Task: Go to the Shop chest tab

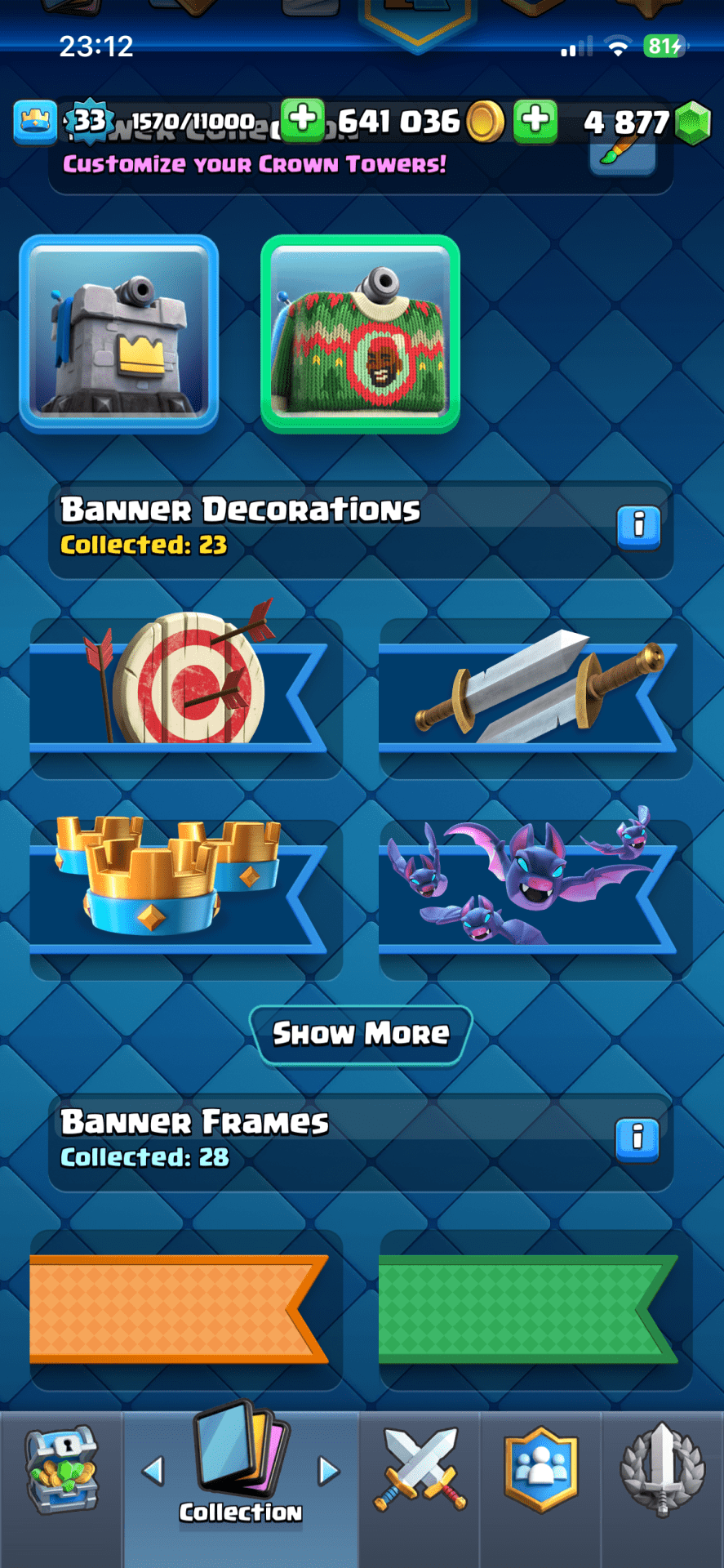Action: click(62, 1470)
